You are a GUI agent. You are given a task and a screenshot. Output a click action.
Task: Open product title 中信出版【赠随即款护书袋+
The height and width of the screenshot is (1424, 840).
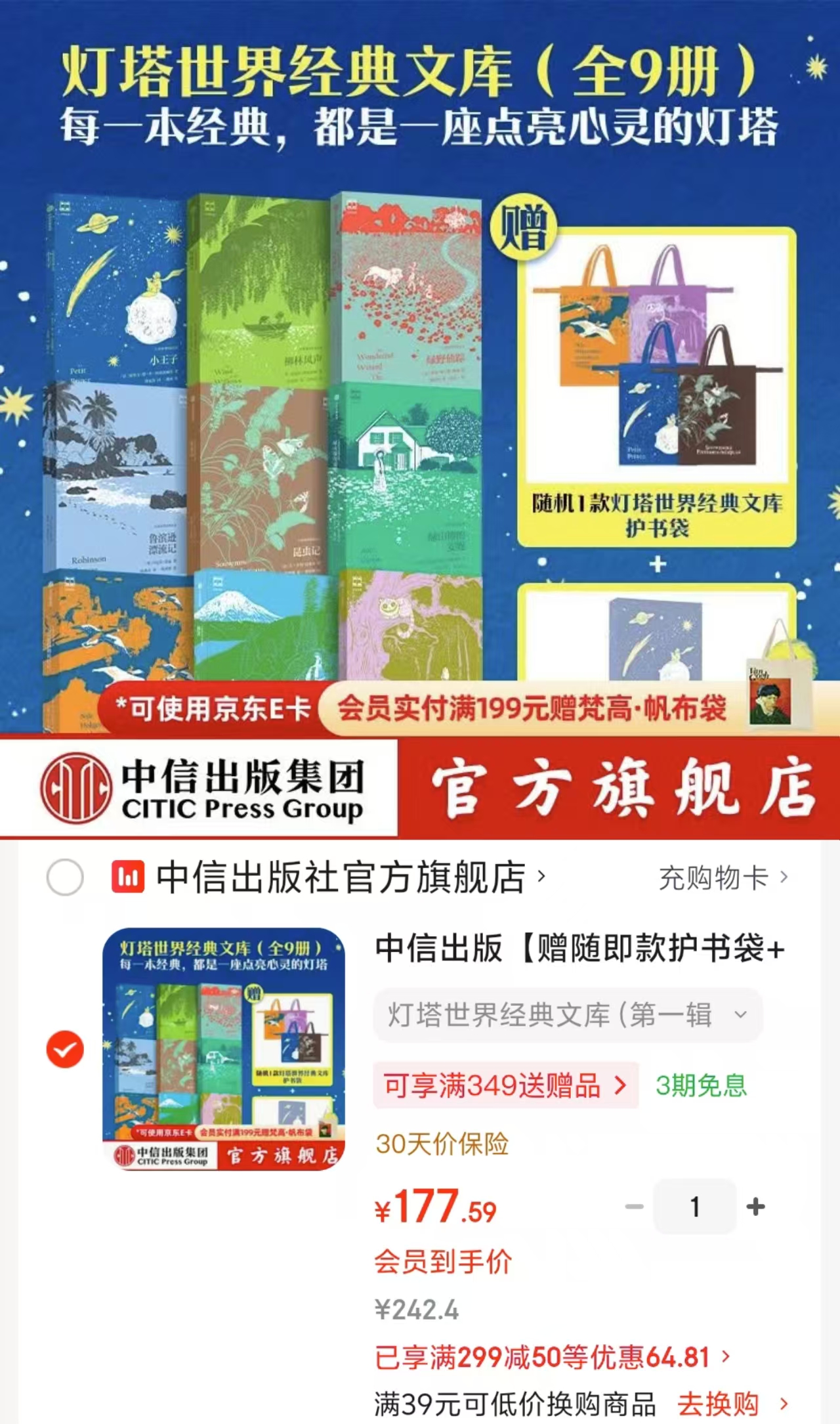[580, 949]
